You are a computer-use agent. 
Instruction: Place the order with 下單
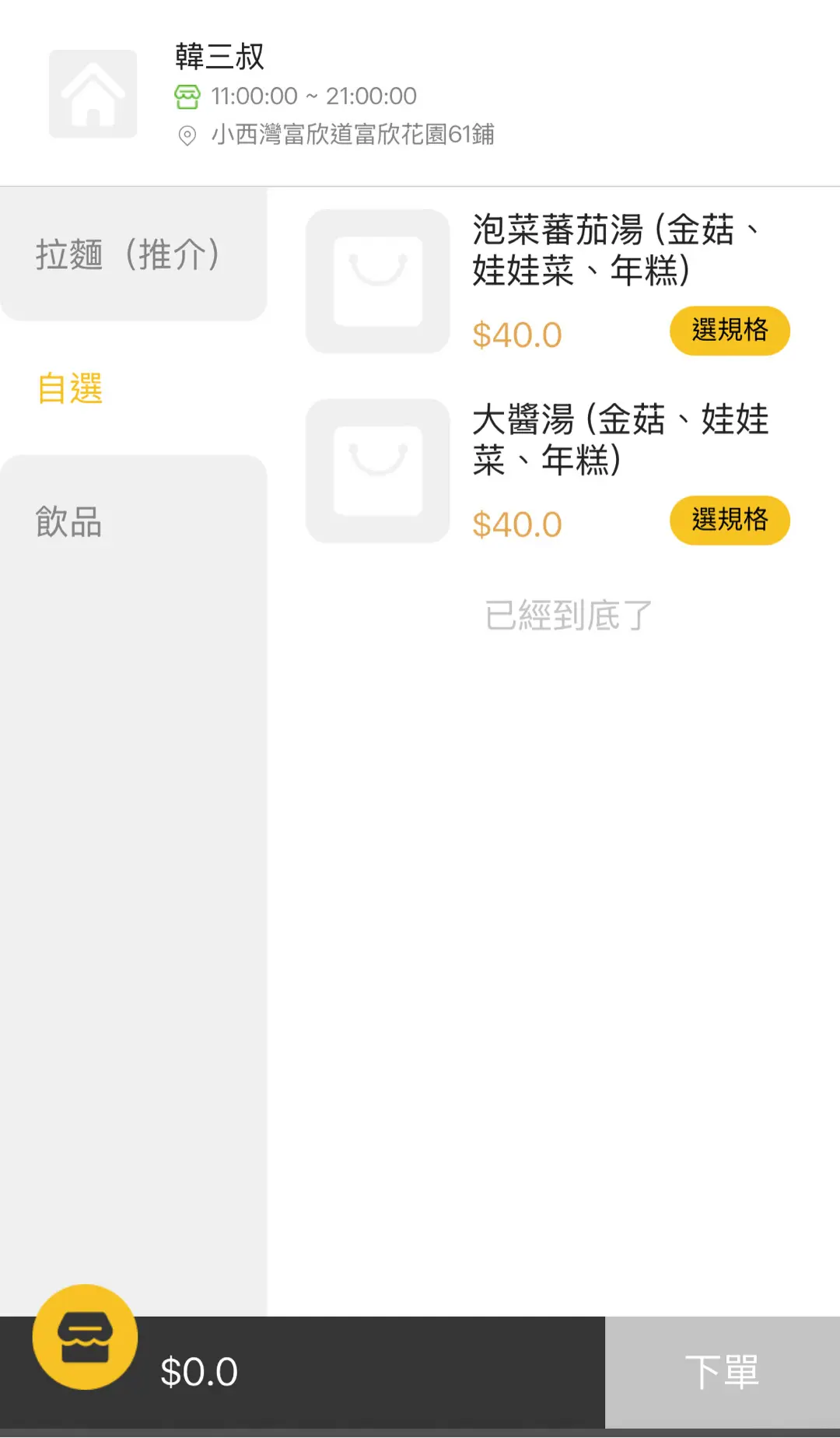pyautogui.click(x=722, y=1372)
